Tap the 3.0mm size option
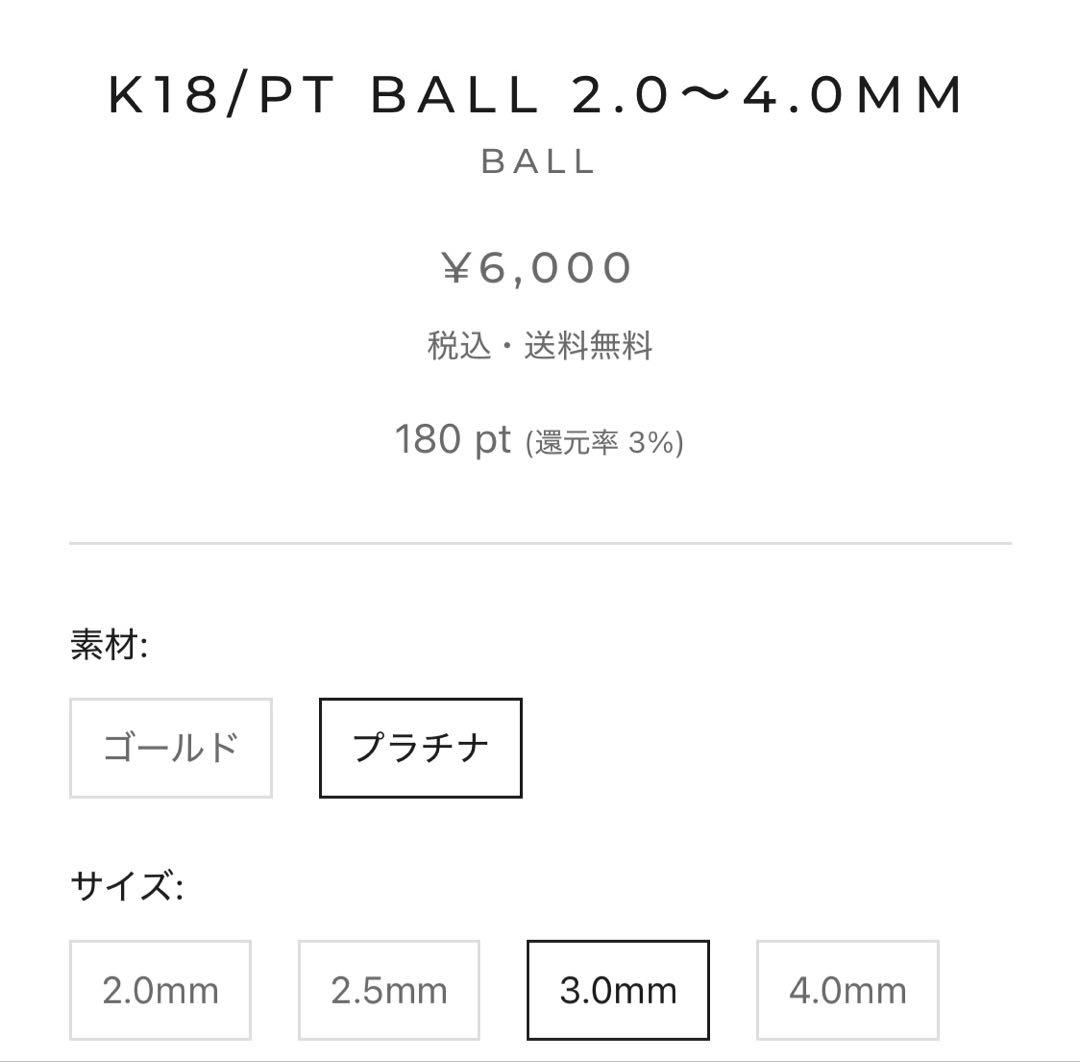The width and height of the screenshot is (1080, 1062). (618, 990)
